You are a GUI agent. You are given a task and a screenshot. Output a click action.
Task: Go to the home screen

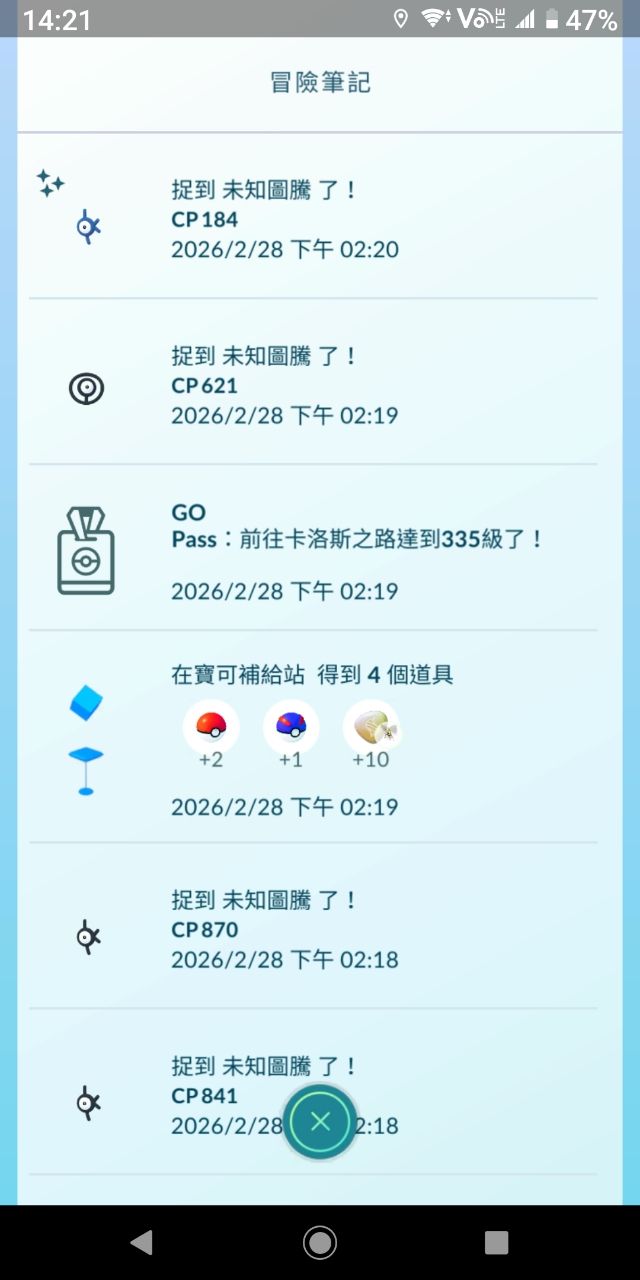pos(320,1242)
